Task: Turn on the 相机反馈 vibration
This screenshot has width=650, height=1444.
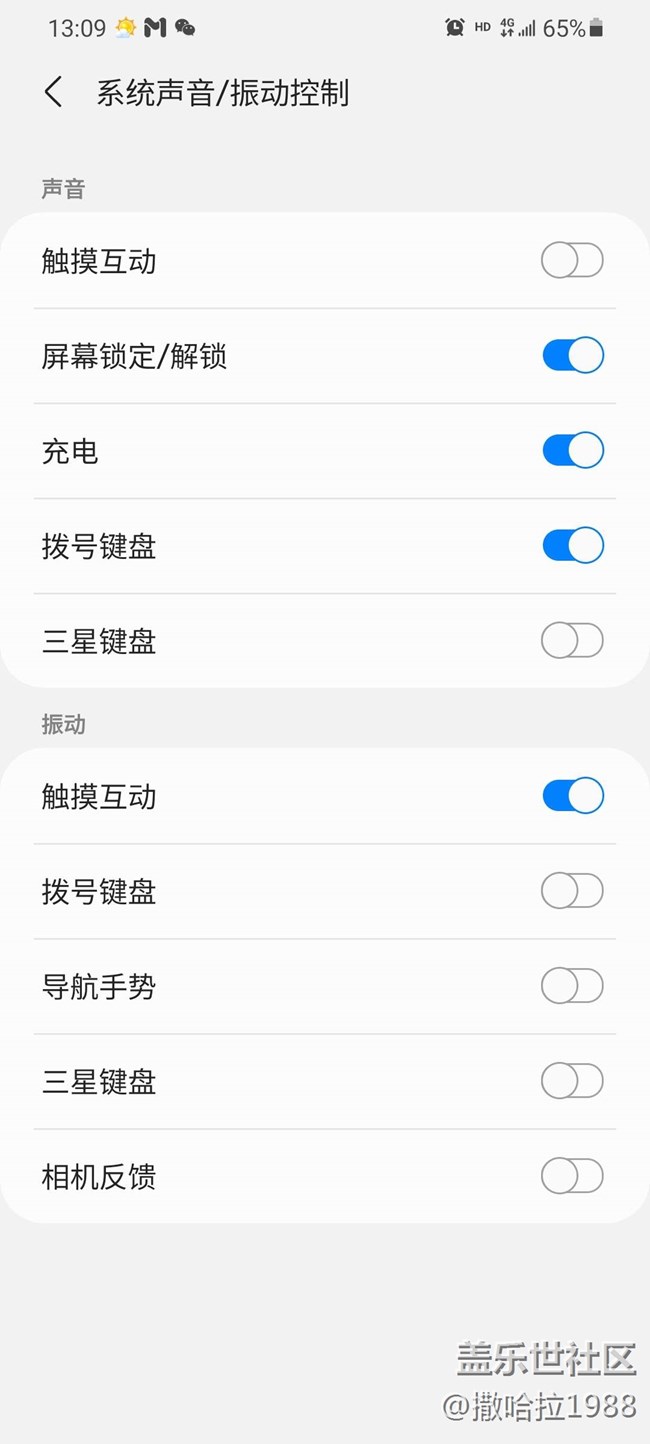Action: tap(572, 1176)
